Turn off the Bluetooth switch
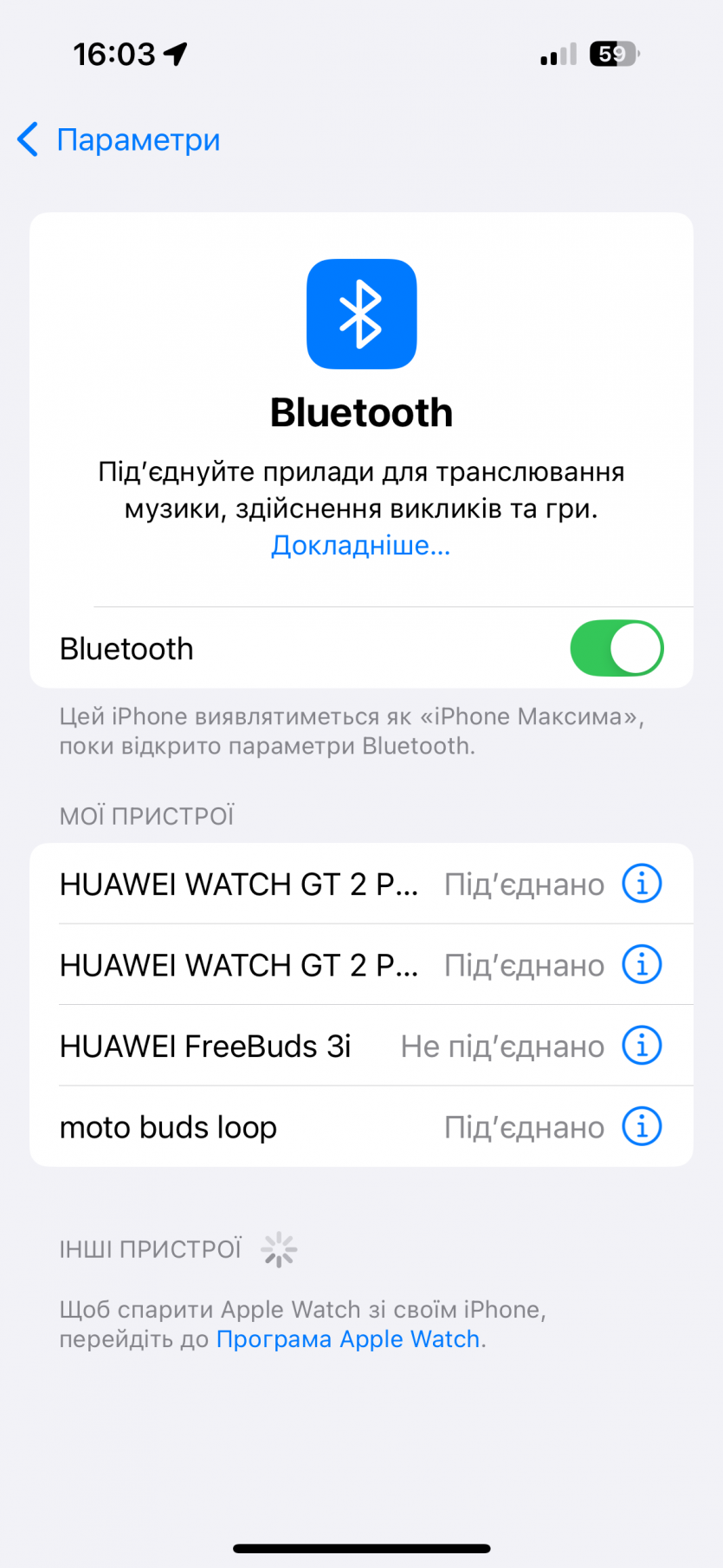The height and width of the screenshot is (1568, 723). click(616, 648)
